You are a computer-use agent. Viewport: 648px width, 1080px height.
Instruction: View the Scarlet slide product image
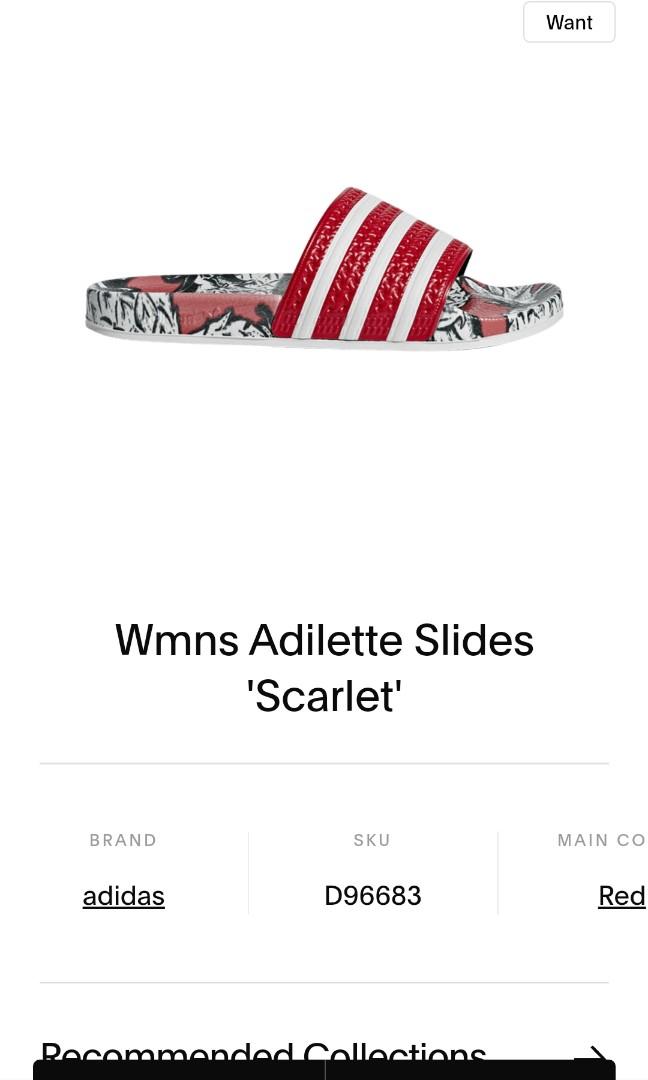pyautogui.click(x=324, y=272)
